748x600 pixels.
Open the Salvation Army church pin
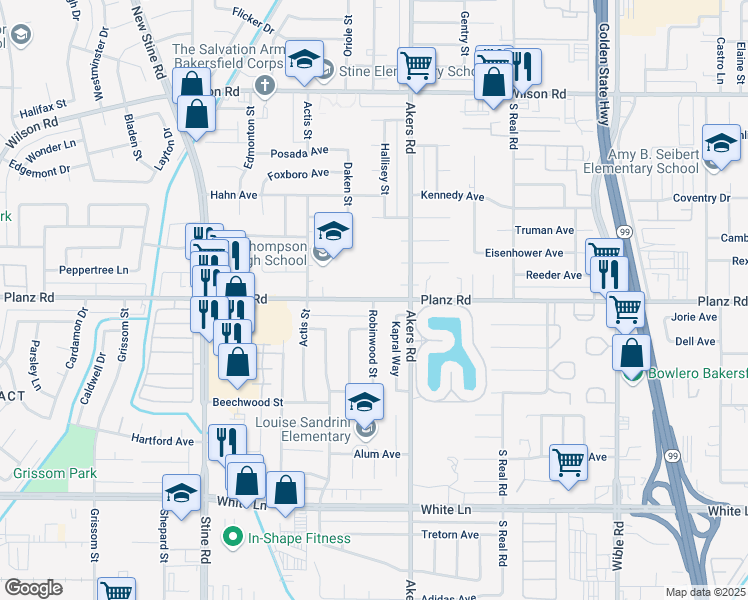(265, 87)
